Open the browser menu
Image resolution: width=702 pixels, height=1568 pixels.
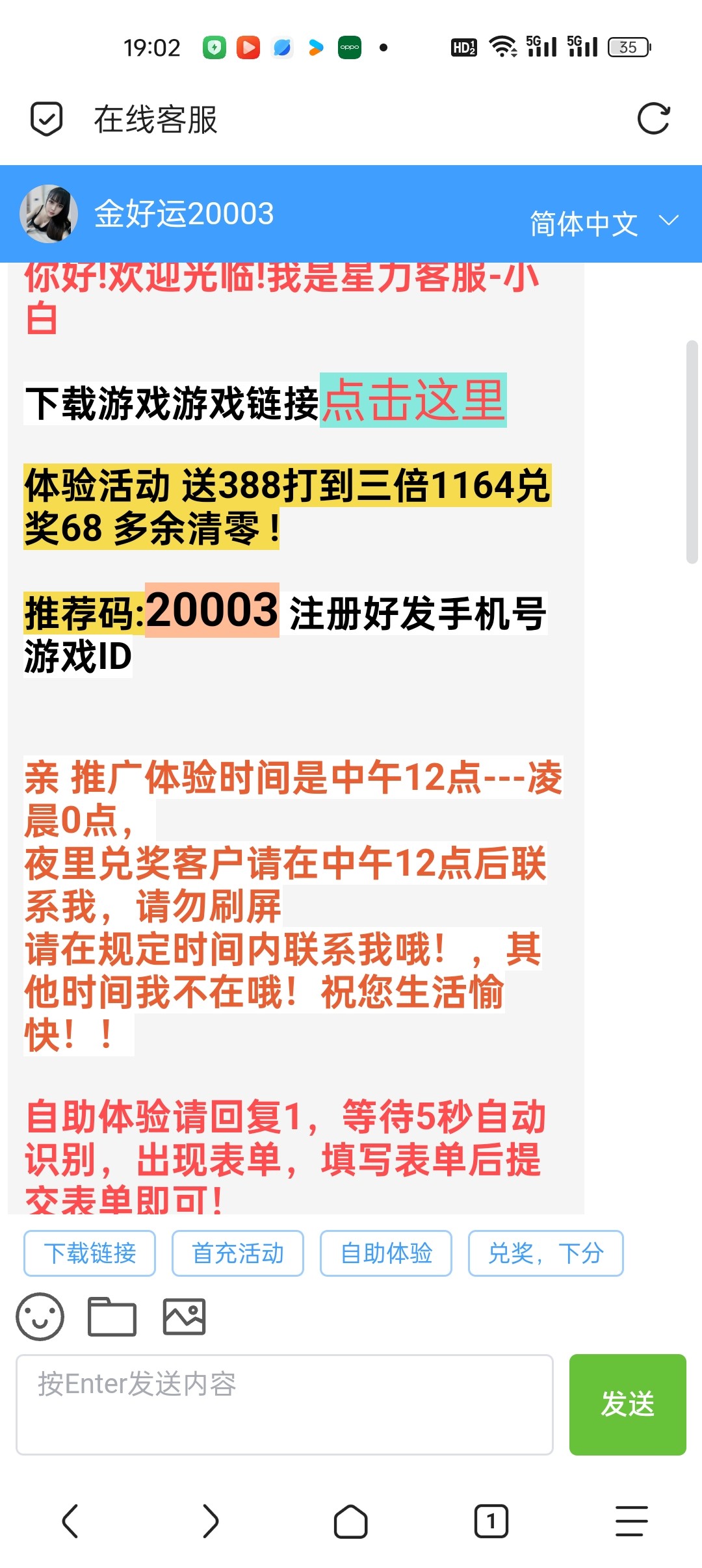(x=632, y=1521)
